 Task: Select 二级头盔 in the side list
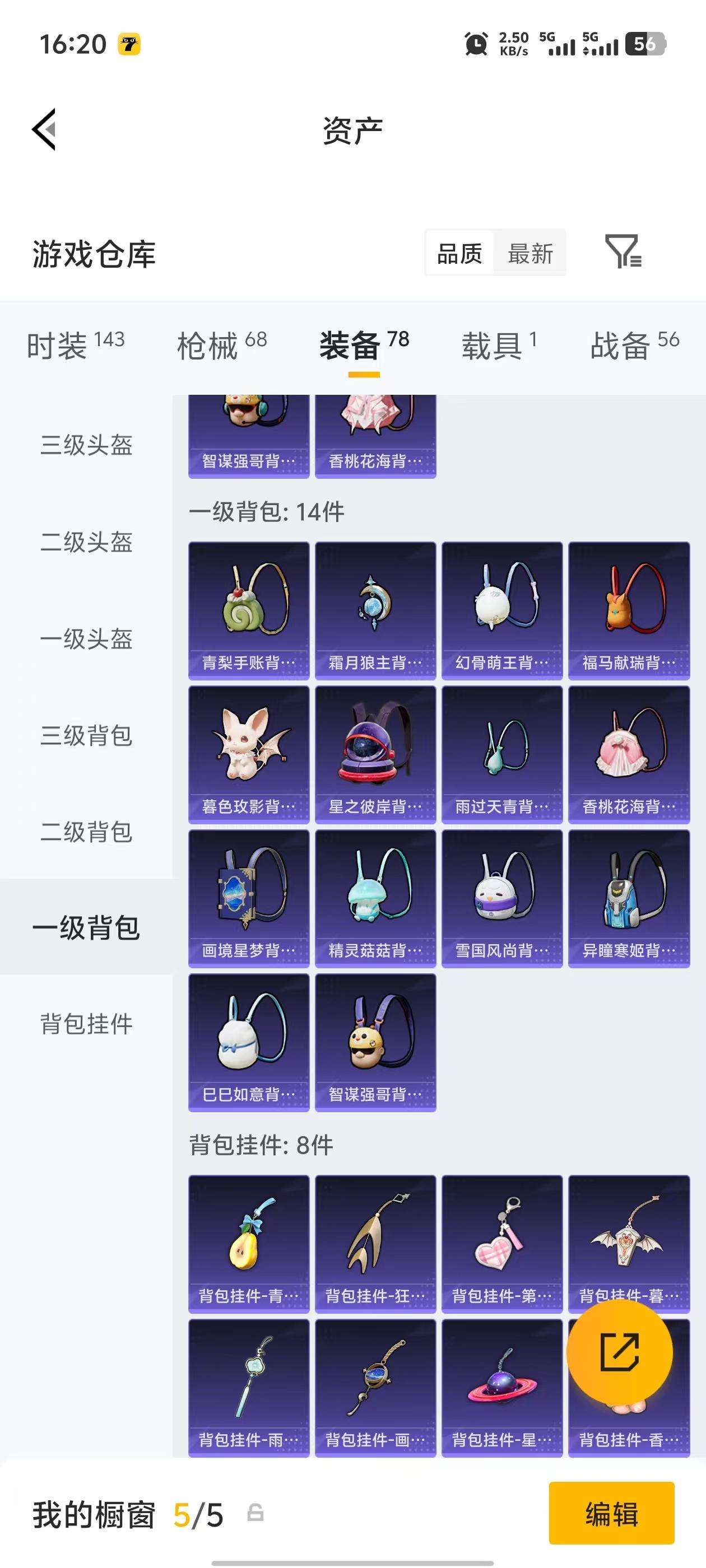pyautogui.click(x=86, y=542)
